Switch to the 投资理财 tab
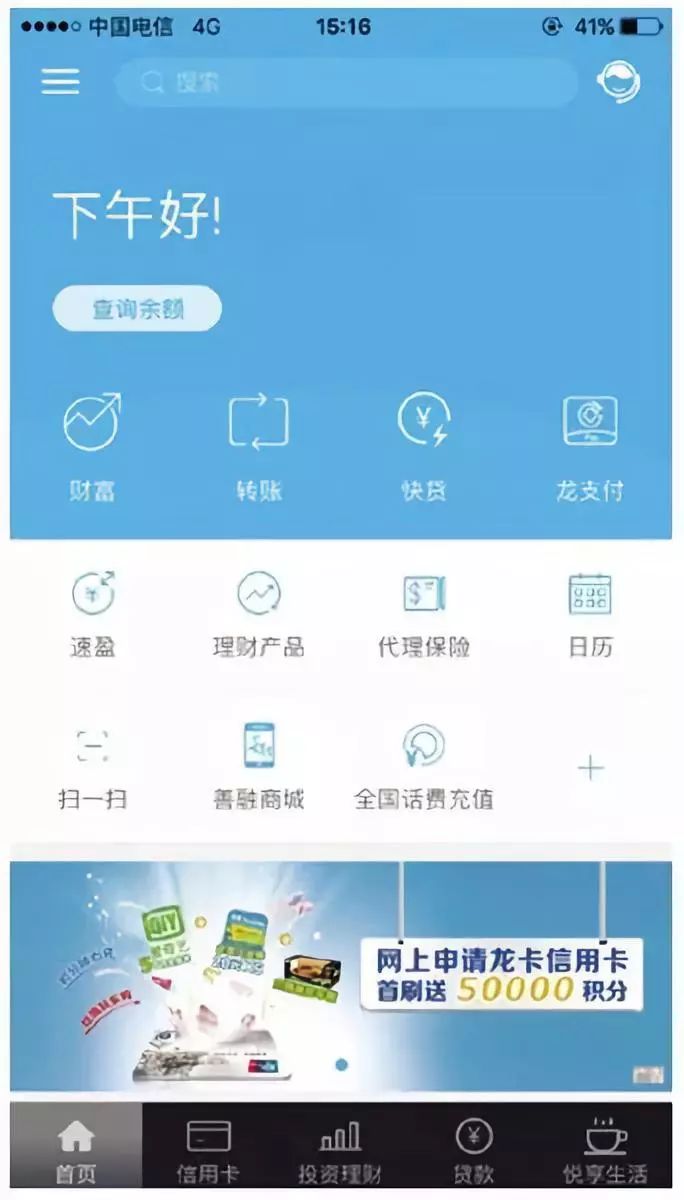This screenshot has width=684, height=1200. coord(340,1150)
